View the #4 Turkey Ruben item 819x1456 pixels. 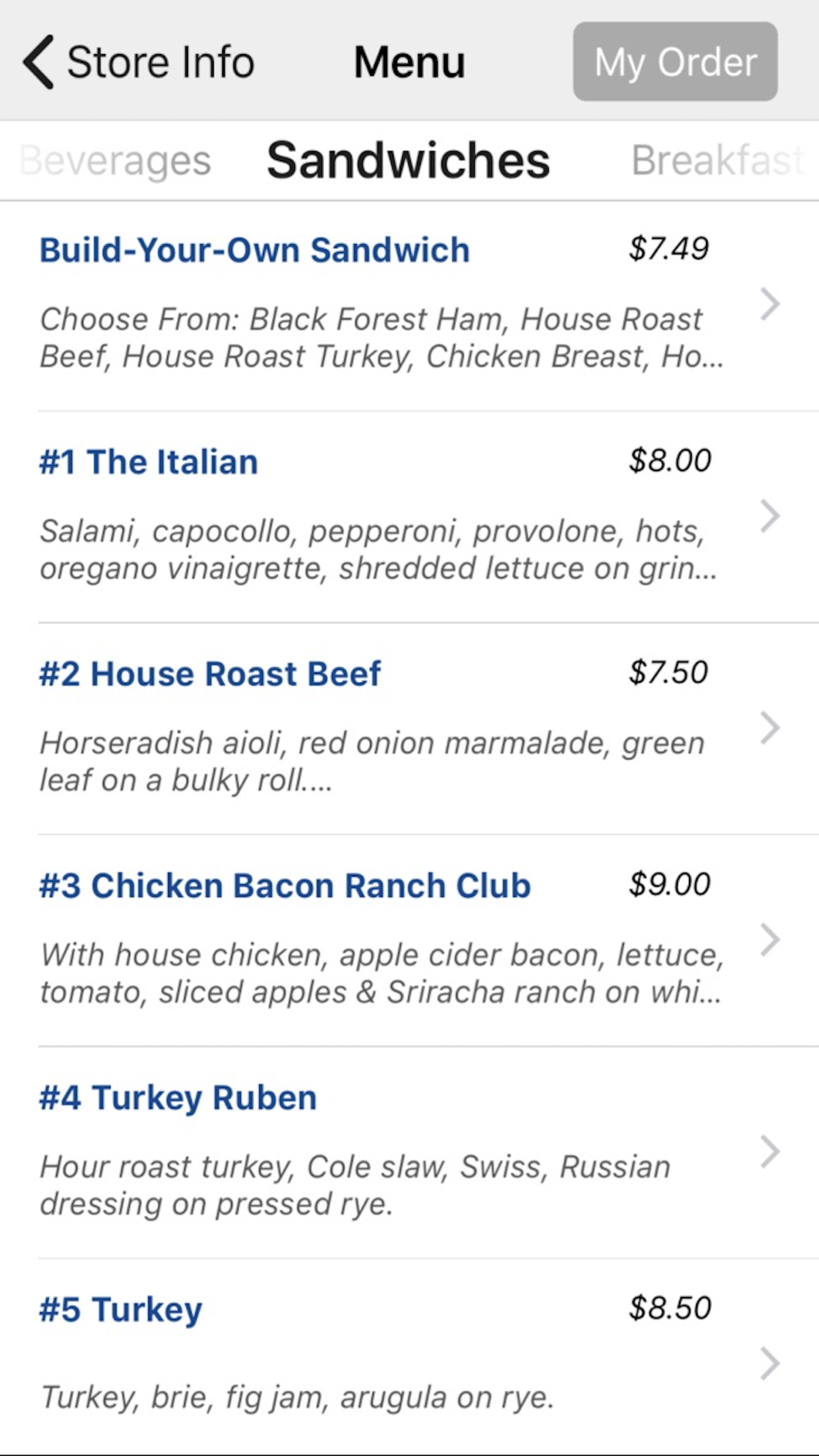click(409, 1152)
